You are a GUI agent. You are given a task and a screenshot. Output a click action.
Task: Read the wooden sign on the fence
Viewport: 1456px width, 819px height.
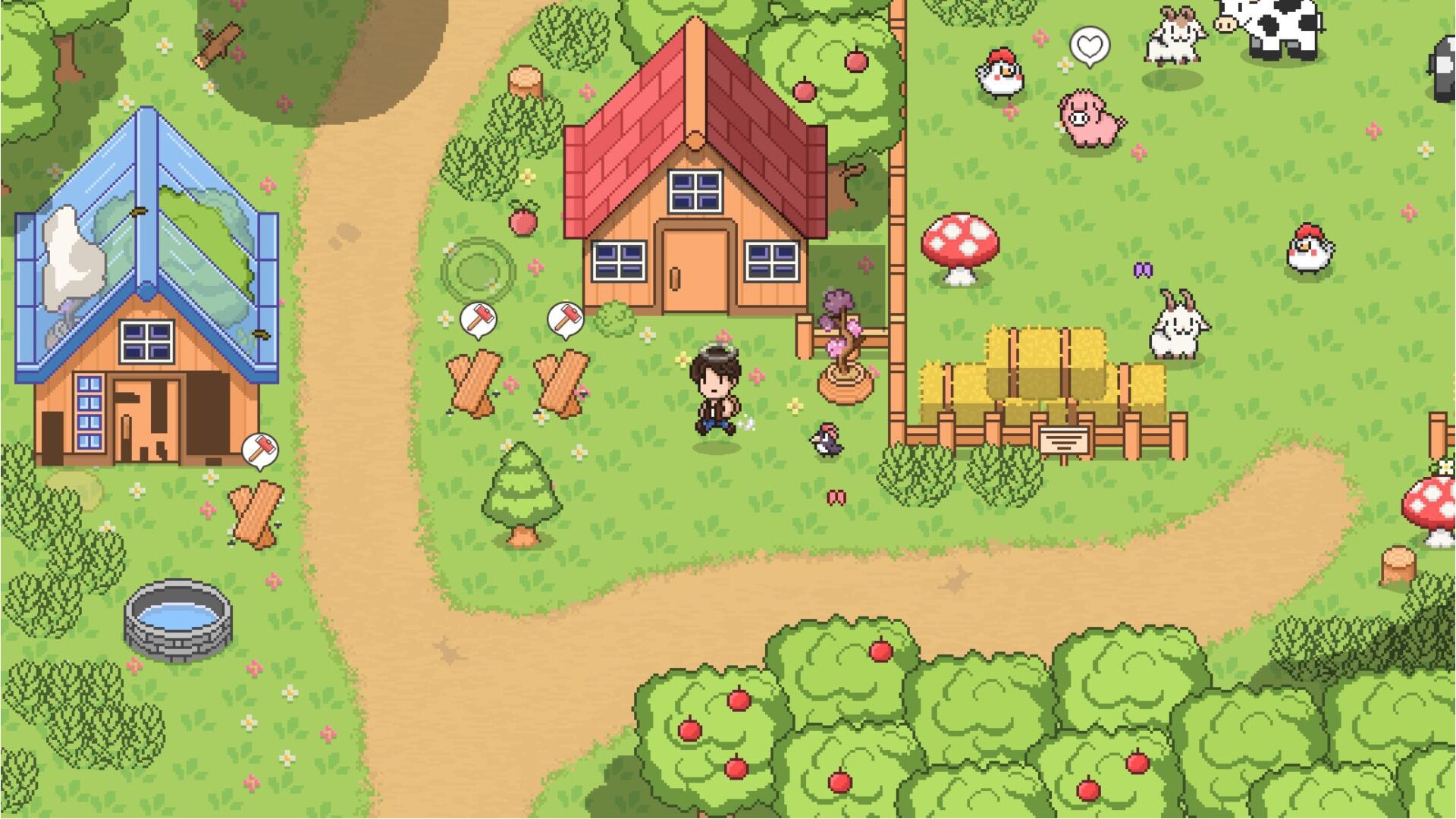pyautogui.click(x=1064, y=439)
